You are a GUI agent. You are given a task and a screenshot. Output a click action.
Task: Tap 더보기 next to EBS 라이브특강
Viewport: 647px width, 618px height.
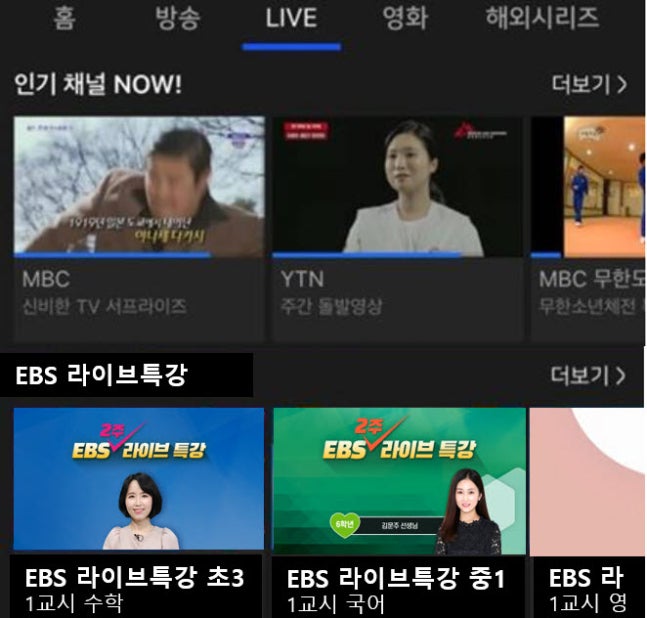tap(589, 376)
